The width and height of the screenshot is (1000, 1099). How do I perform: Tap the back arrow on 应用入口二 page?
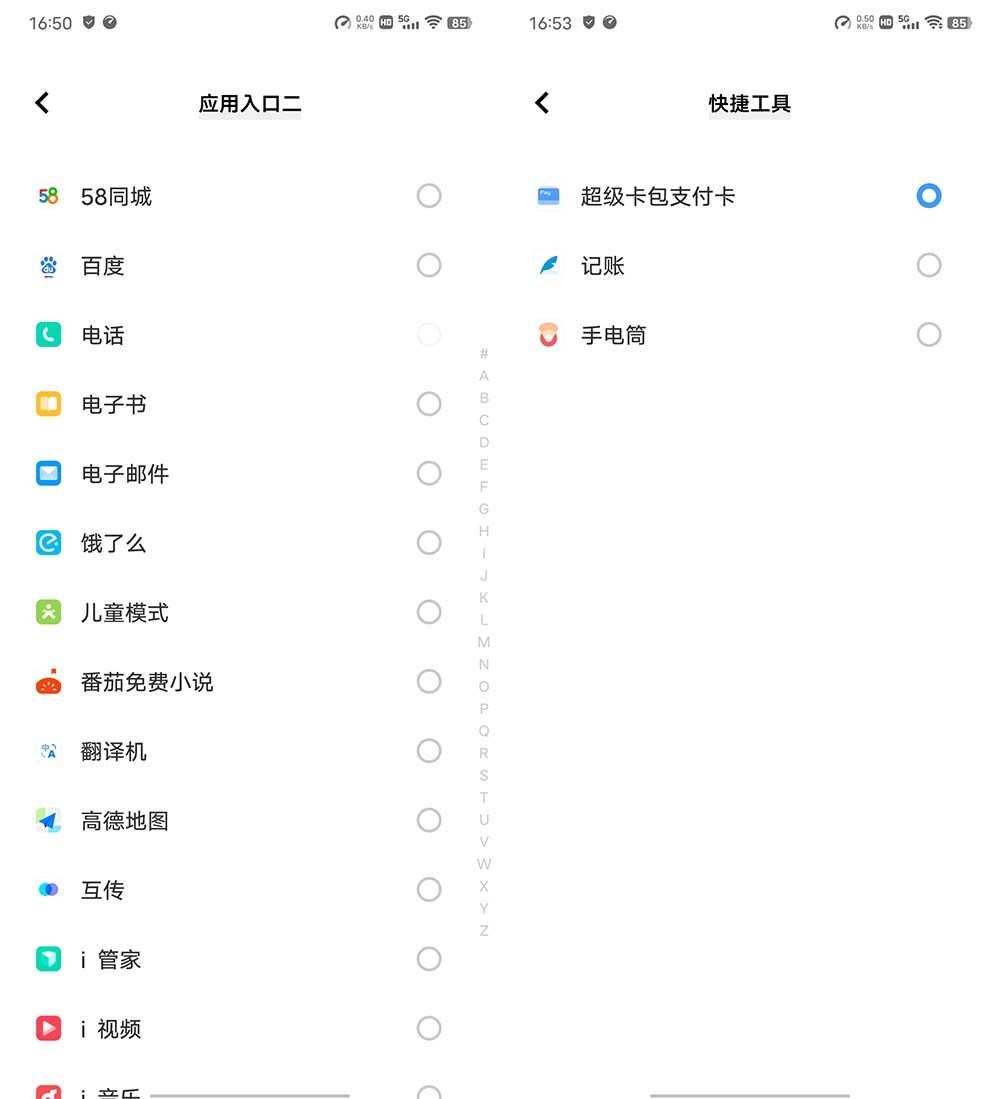coord(42,102)
